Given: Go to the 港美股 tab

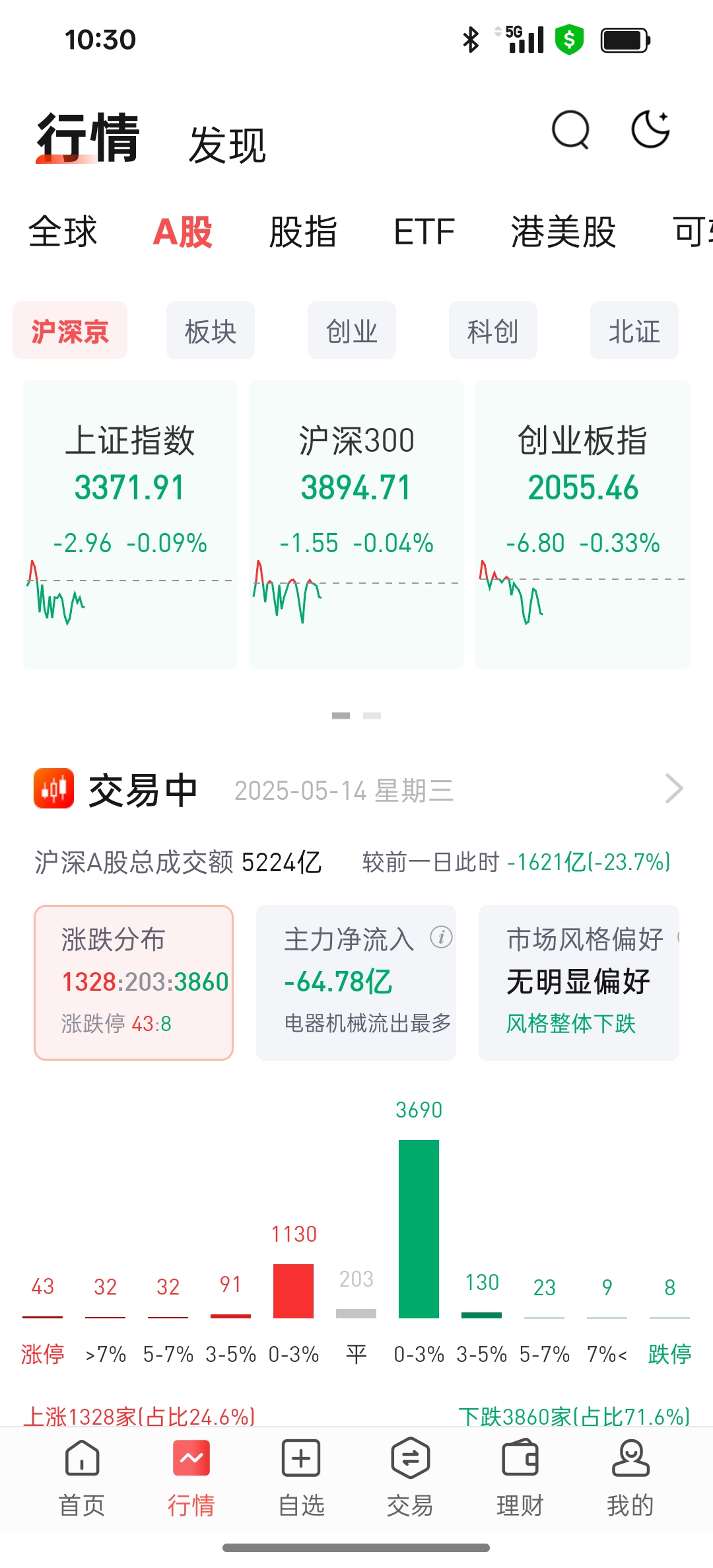Looking at the screenshot, I should click(x=563, y=232).
